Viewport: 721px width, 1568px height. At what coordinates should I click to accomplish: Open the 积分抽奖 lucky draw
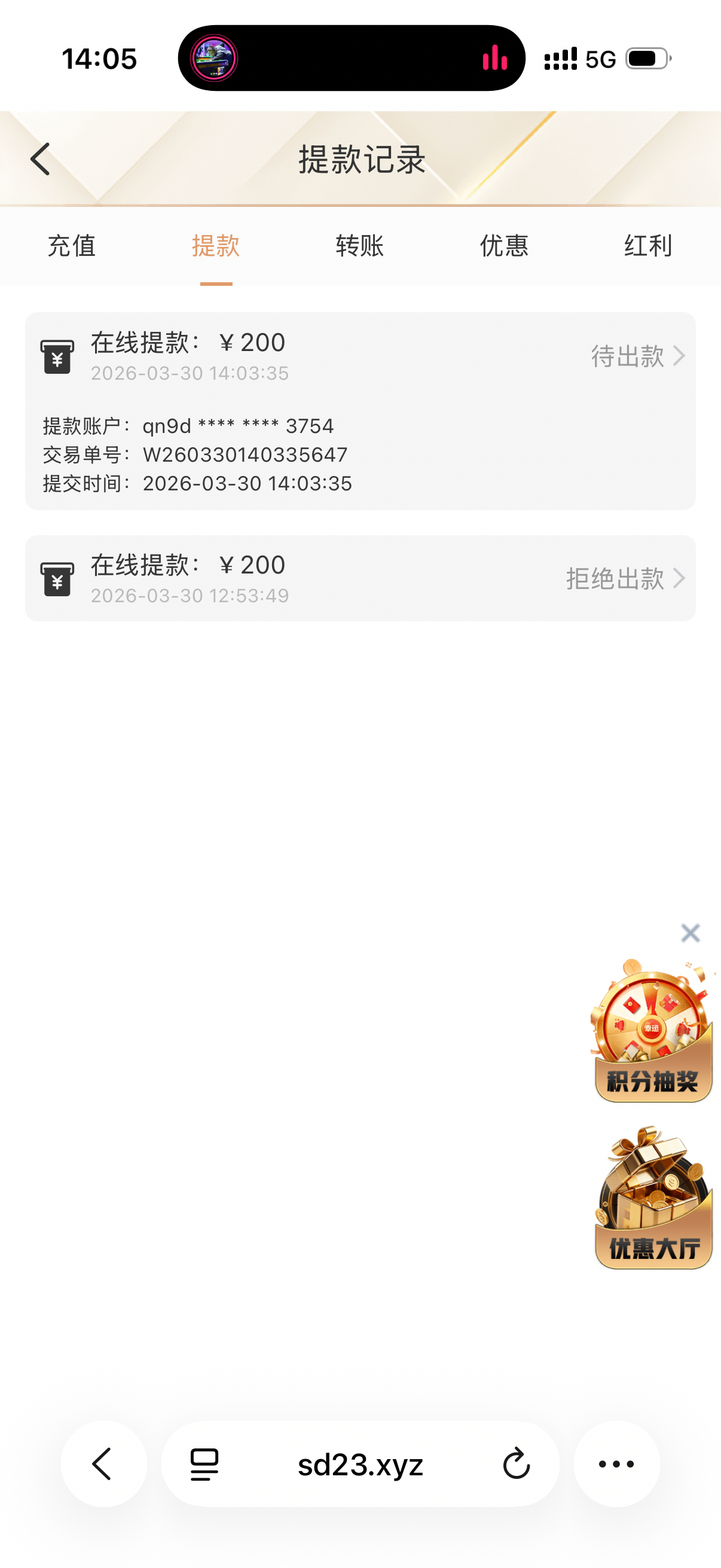(652, 1032)
